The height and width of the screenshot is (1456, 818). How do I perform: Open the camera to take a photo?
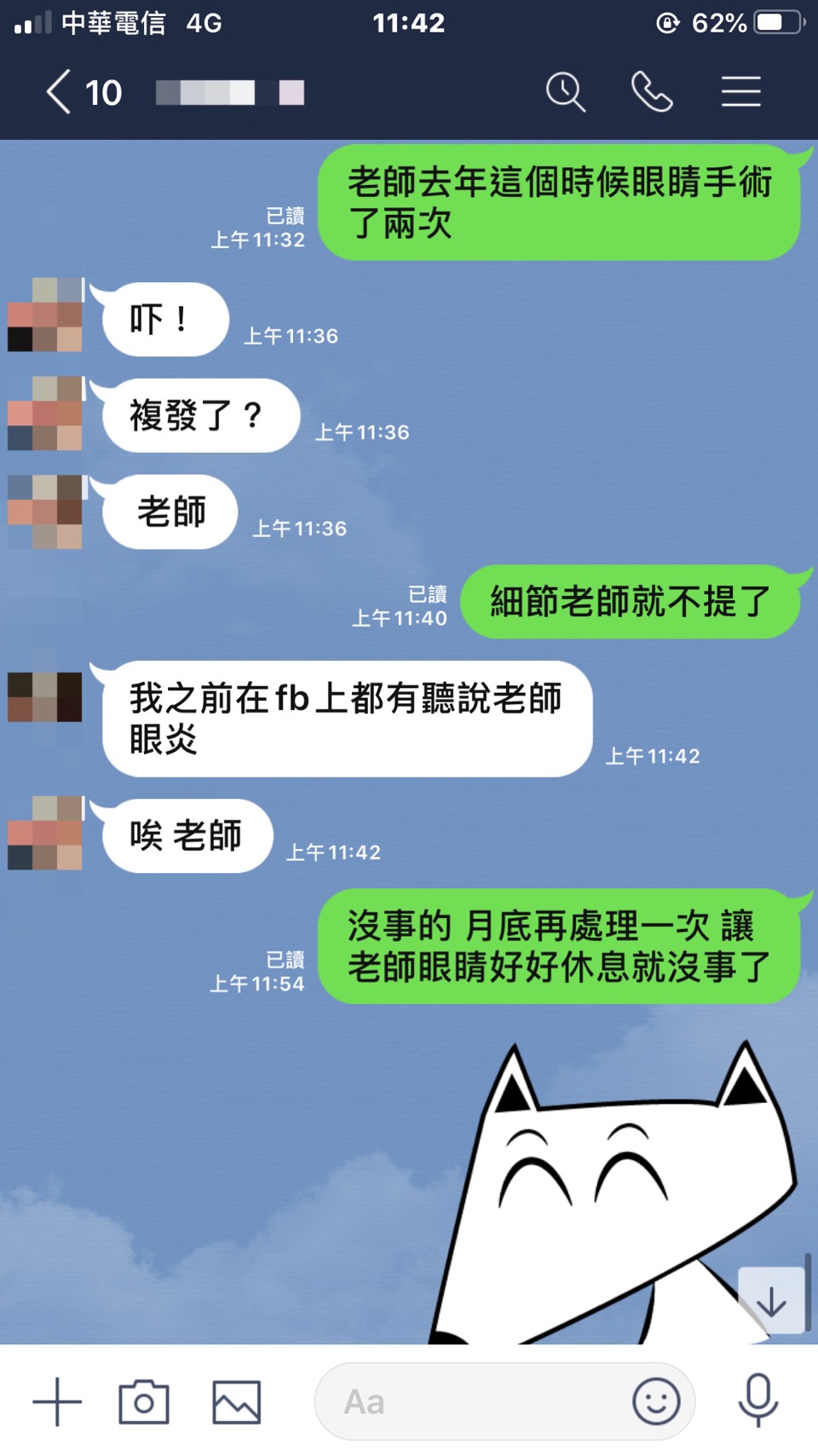coord(143,1401)
